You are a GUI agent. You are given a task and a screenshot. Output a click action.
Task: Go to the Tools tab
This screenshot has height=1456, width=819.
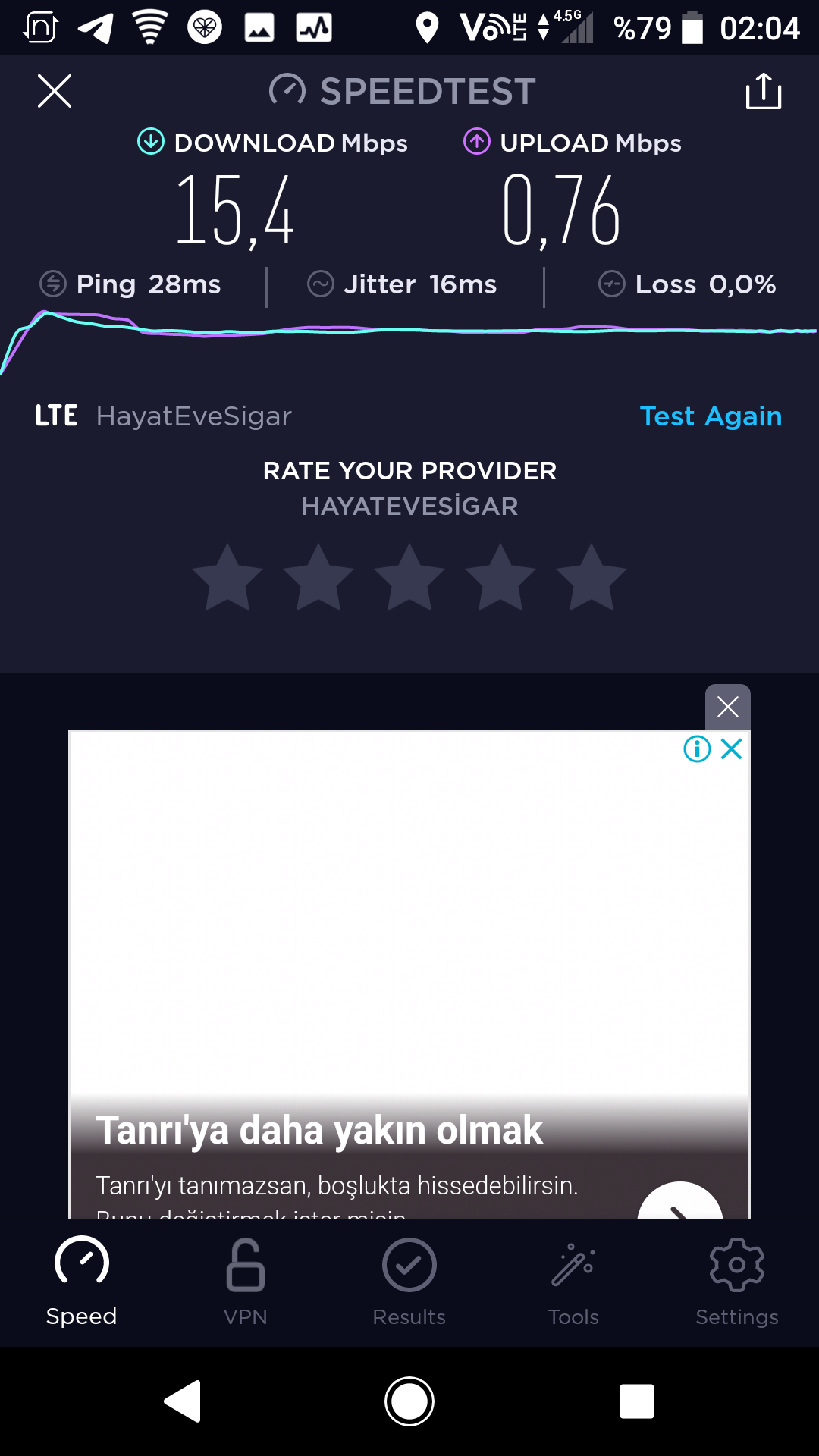click(573, 1282)
